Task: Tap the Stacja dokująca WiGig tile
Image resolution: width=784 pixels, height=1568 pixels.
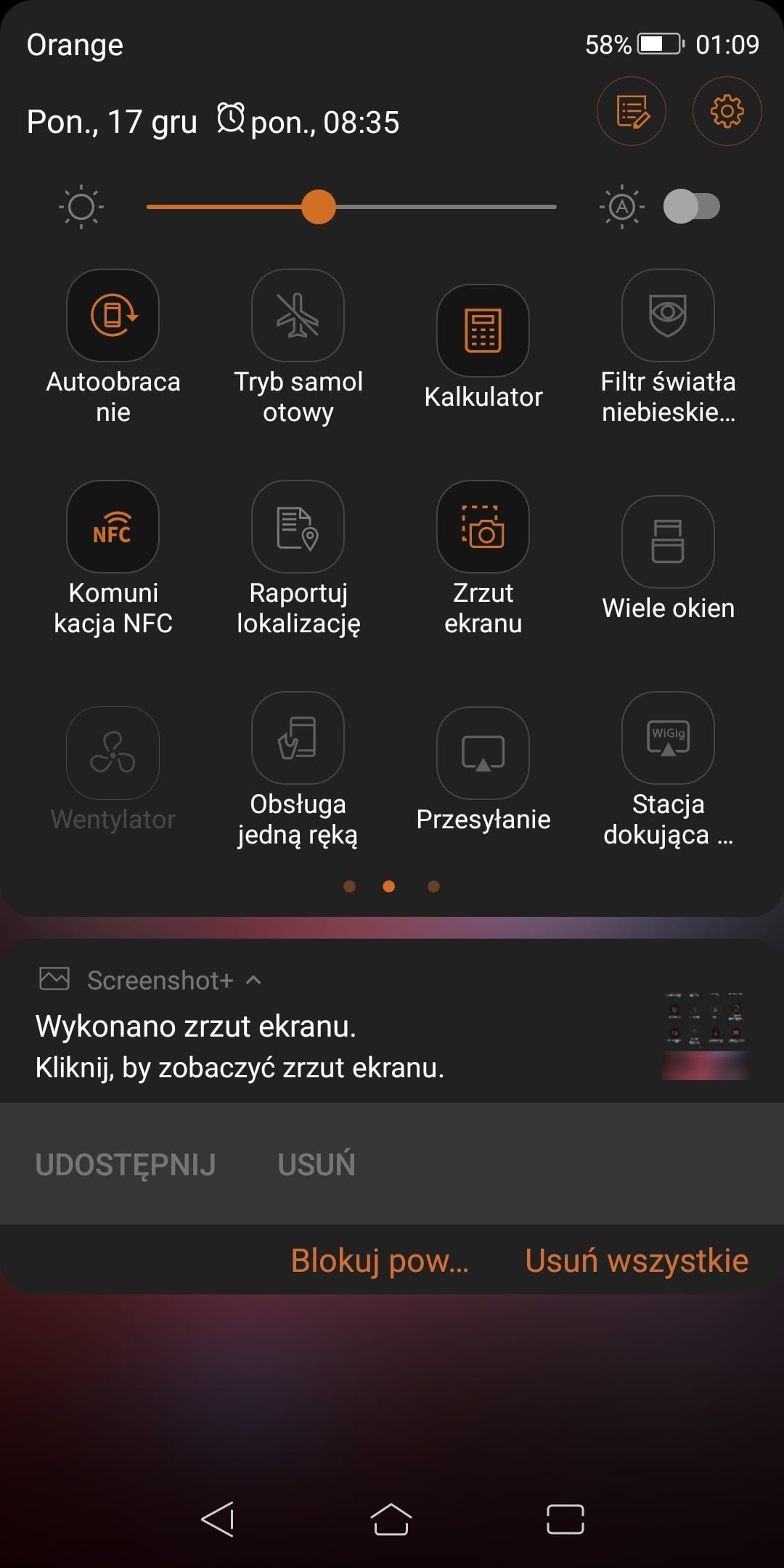Action: tap(668, 738)
